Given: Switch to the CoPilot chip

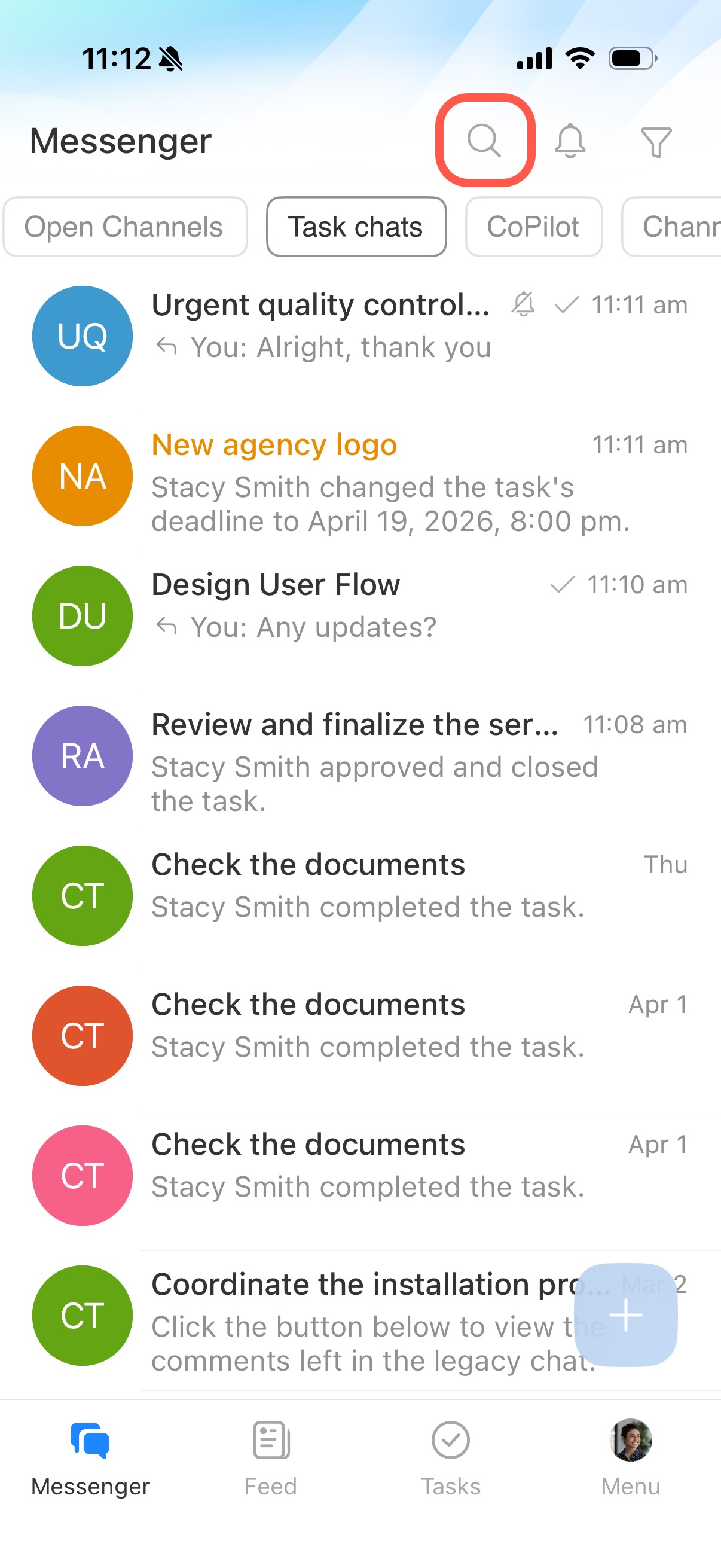Looking at the screenshot, I should click(533, 227).
